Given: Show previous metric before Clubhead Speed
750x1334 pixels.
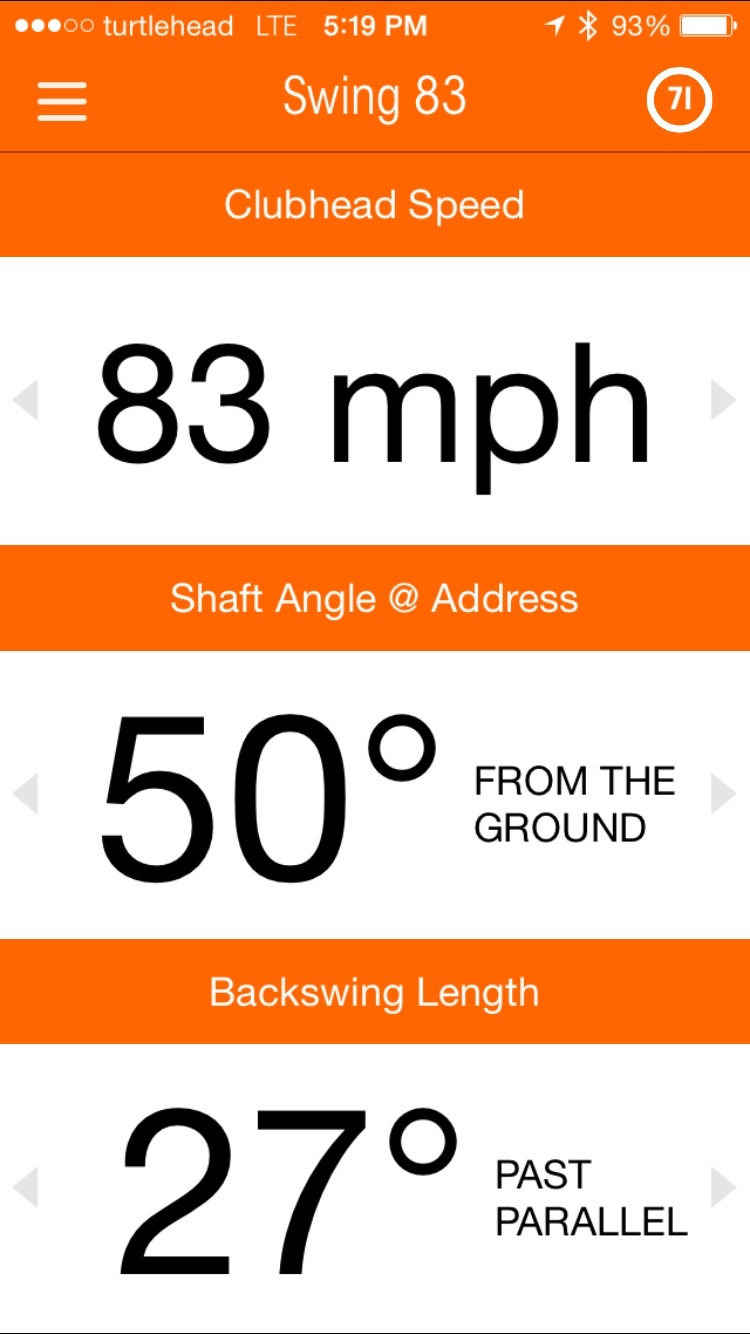Looking at the screenshot, I should [25, 400].
